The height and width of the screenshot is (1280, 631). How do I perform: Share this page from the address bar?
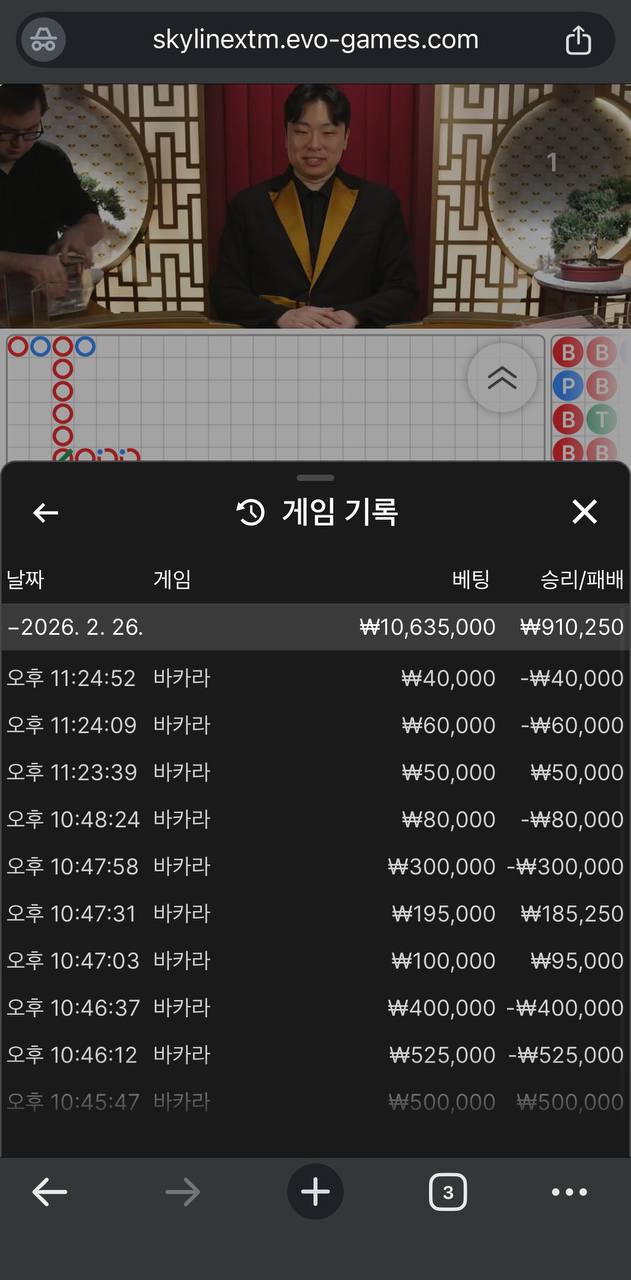[x=578, y=41]
